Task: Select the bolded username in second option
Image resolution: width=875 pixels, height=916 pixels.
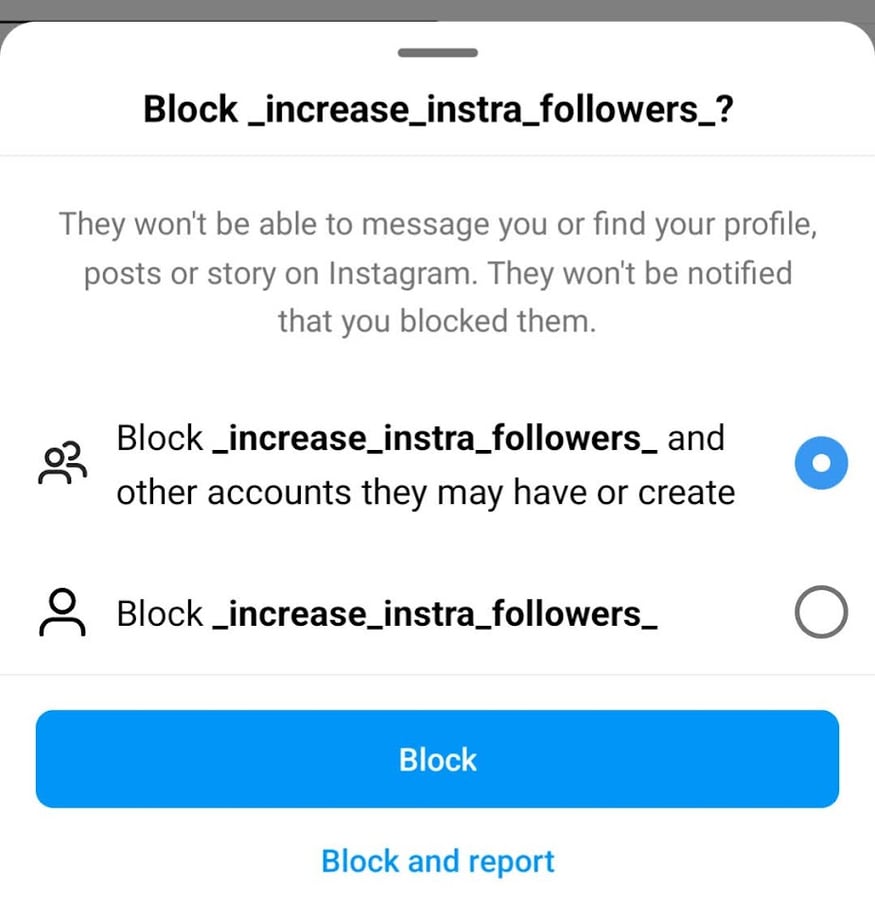Action: pos(437,613)
